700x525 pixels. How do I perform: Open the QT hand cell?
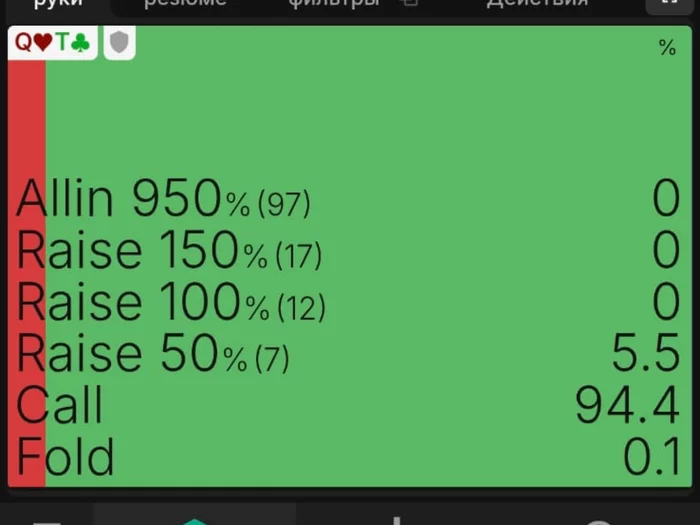click(52, 43)
